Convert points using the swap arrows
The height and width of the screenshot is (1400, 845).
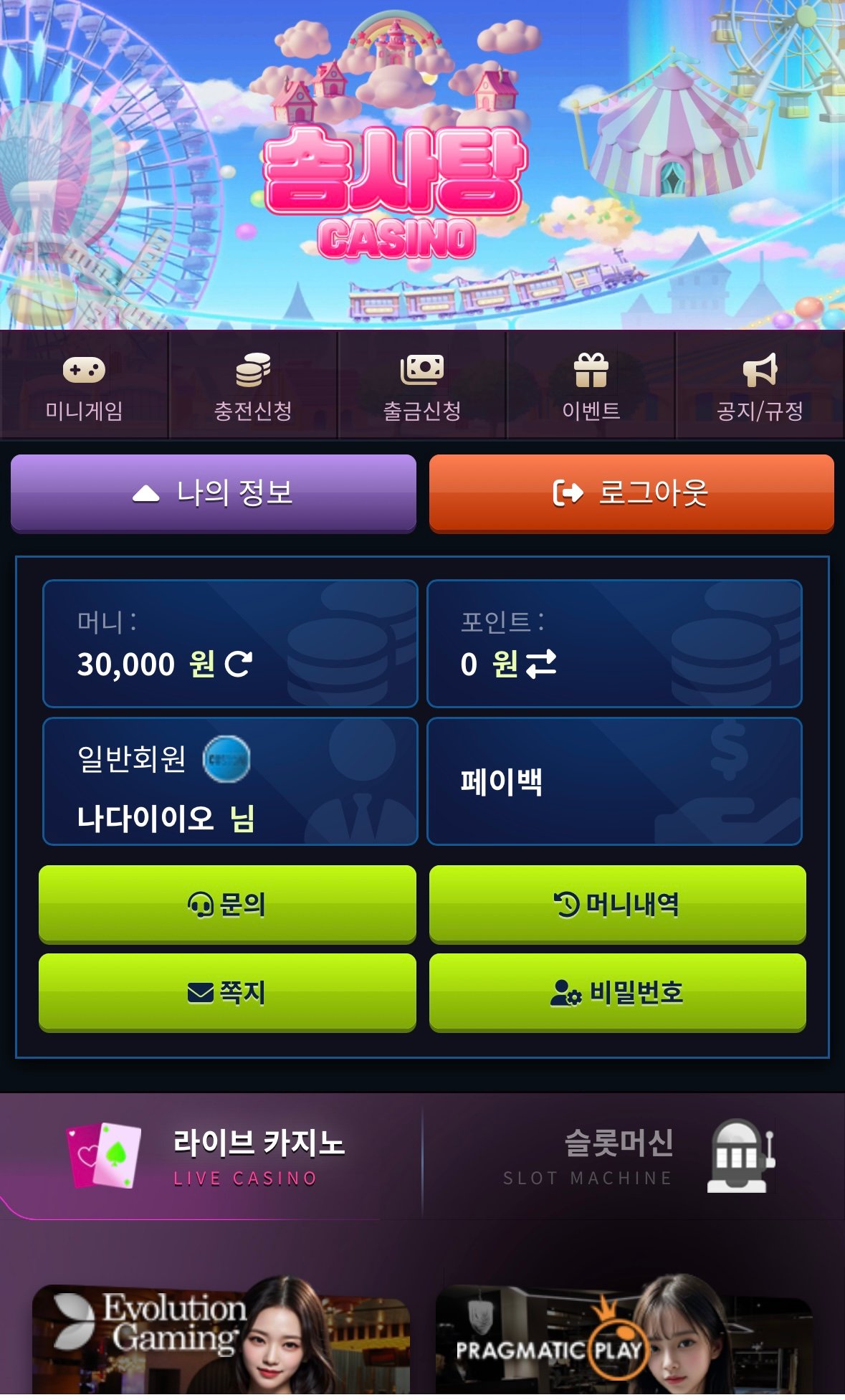tap(541, 665)
